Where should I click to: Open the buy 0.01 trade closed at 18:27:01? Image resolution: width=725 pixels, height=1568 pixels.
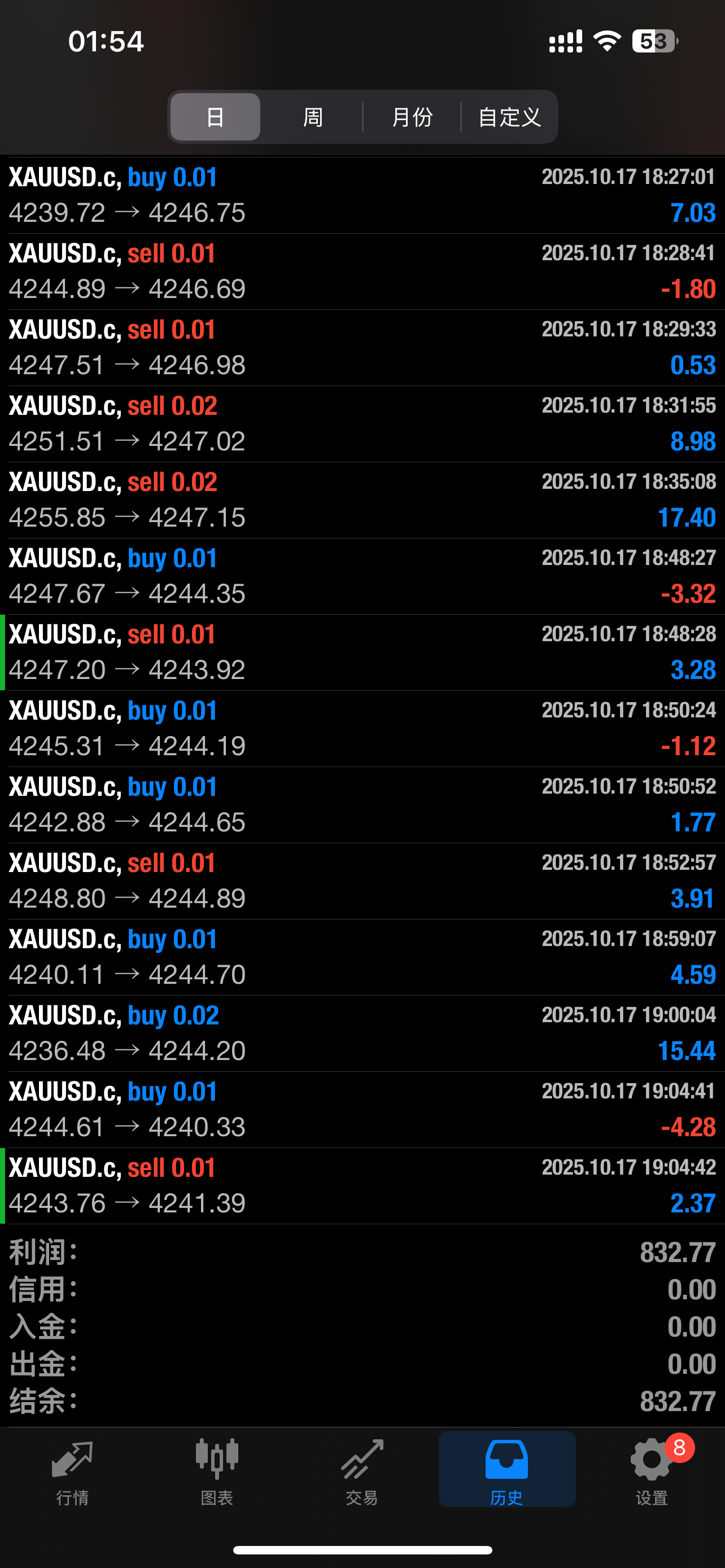[x=362, y=195]
